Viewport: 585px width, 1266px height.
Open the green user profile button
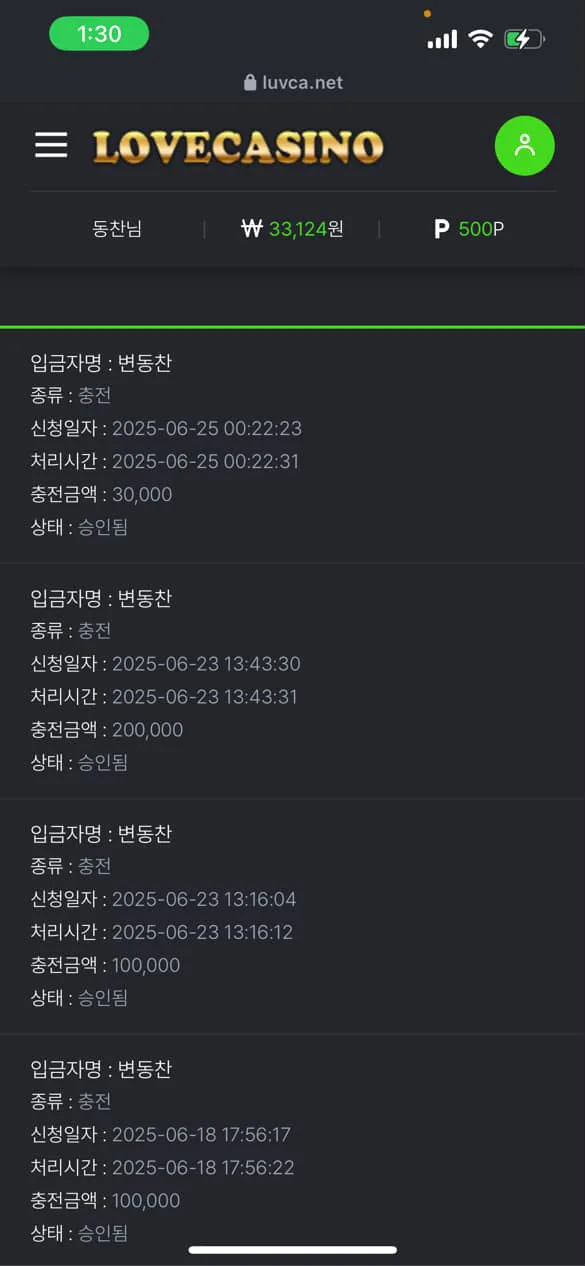[x=524, y=146]
